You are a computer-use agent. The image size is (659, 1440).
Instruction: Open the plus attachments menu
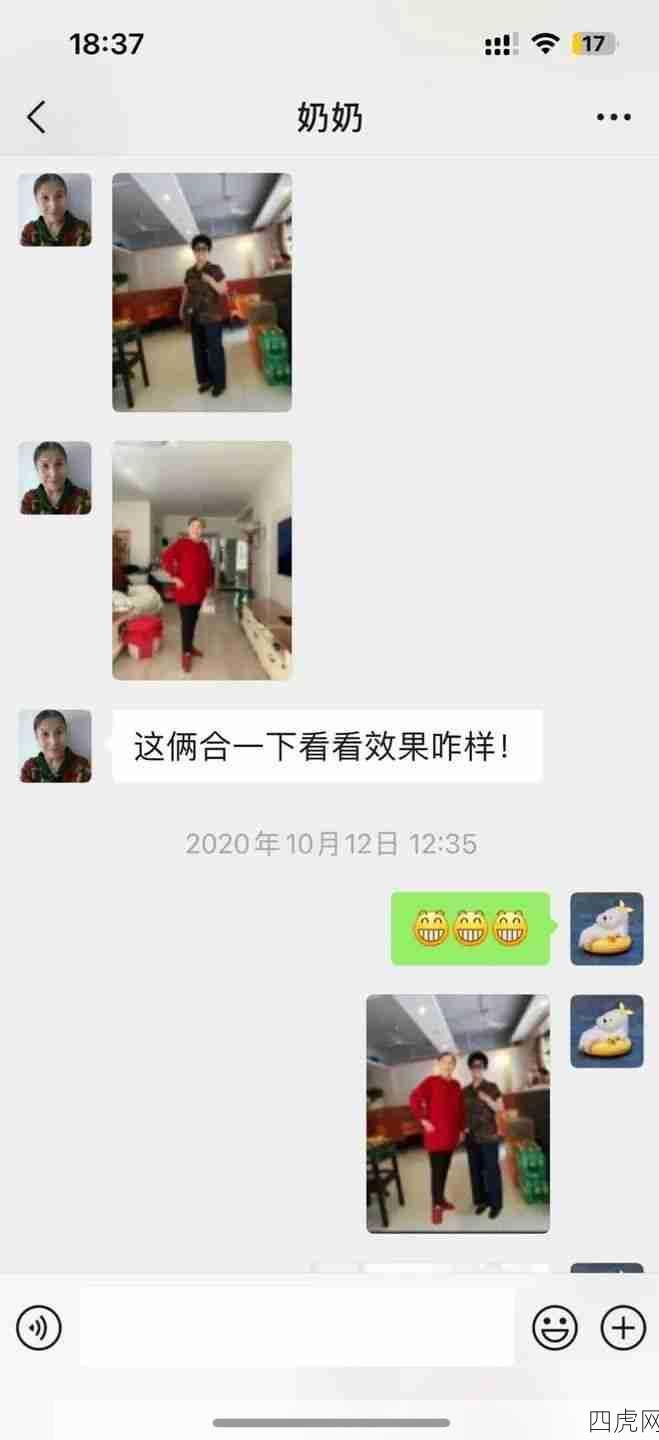(x=622, y=1328)
